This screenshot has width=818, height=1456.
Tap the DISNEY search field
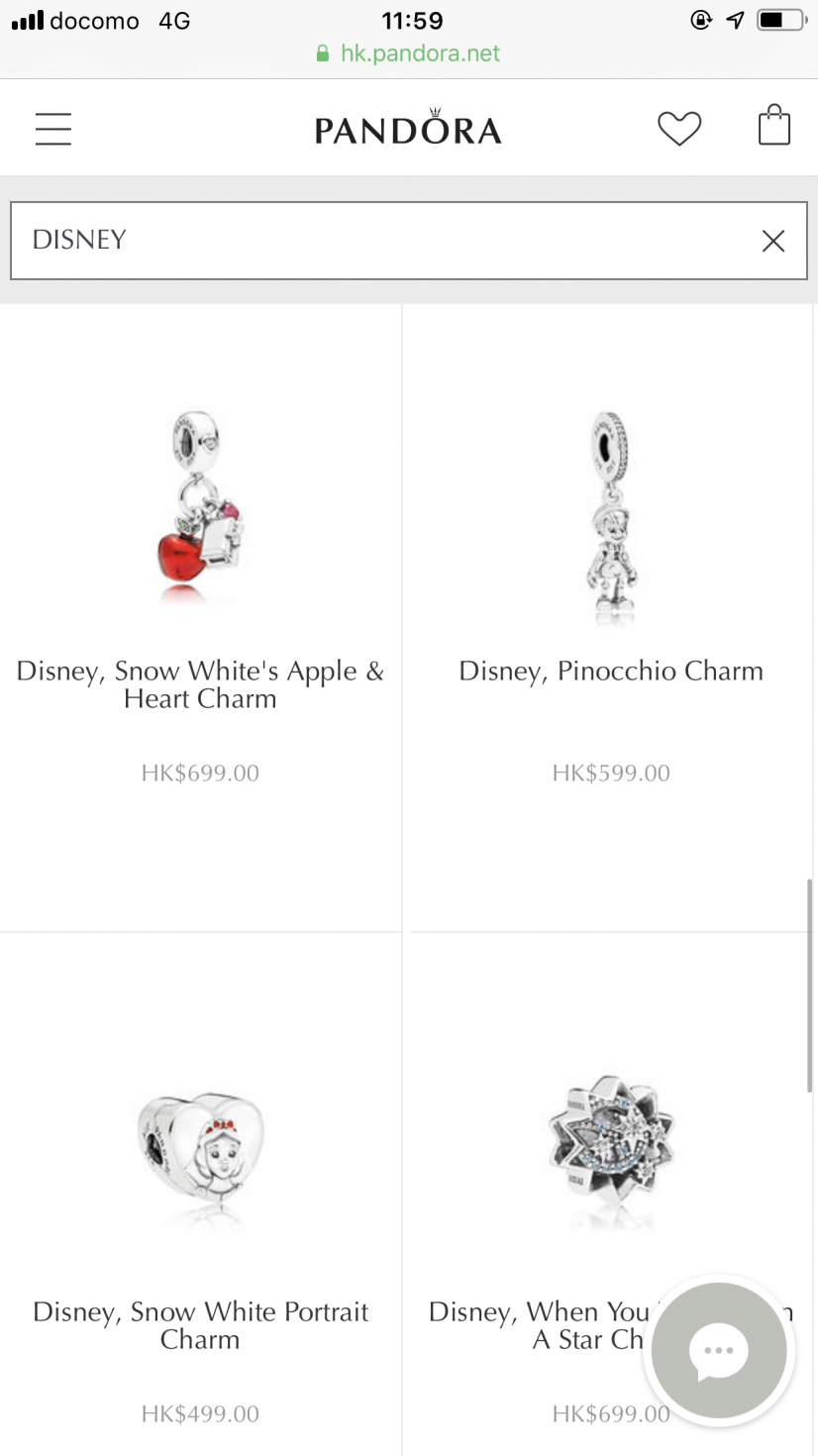pos(376,241)
